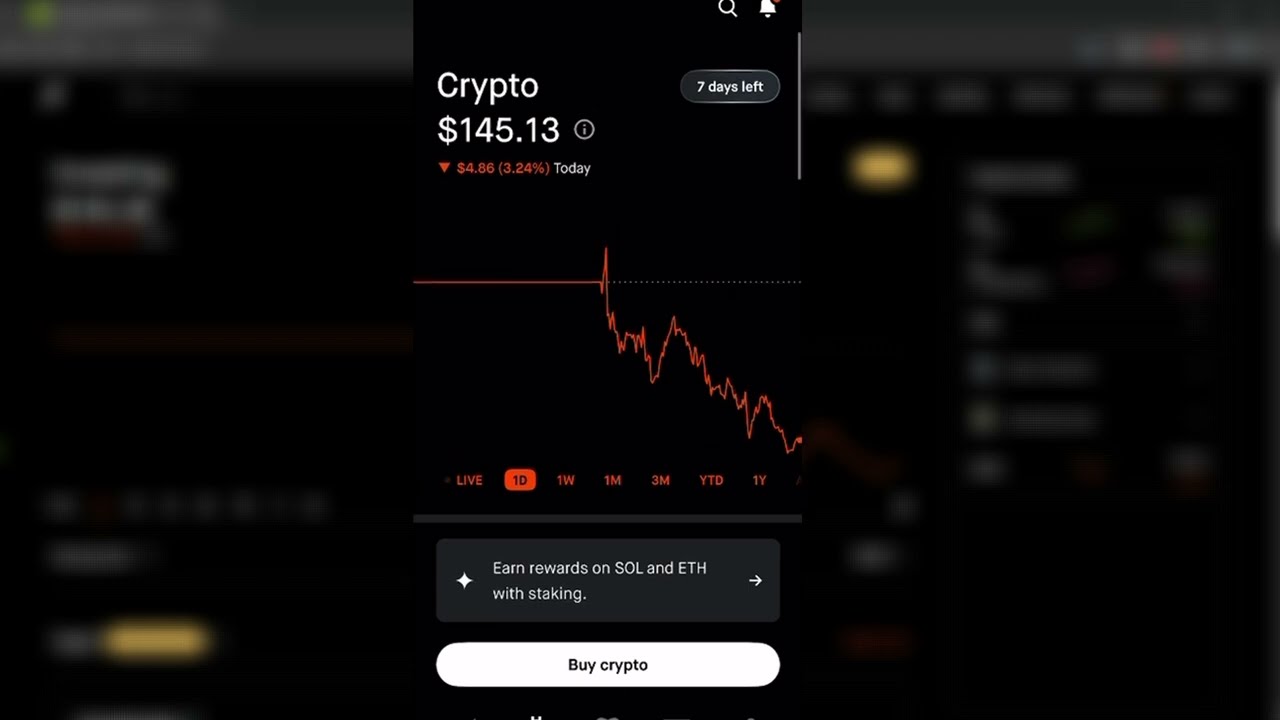
Task: Open the search icon
Action: tap(728, 9)
